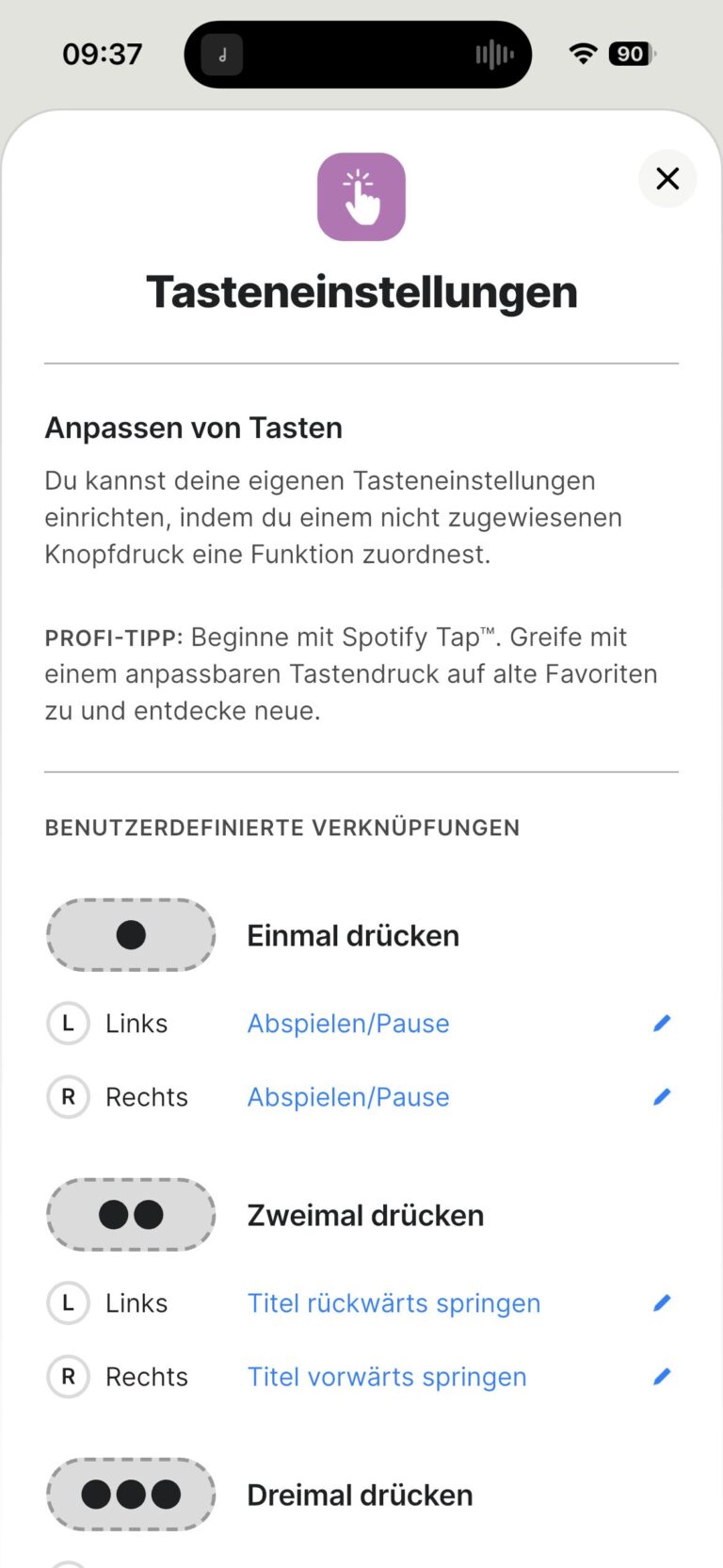Image resolution: width=723 pixels, height=1568 pixels.
Task: Open 'Titel rückwärts springen' link
Action: [x=394, y=1302]
